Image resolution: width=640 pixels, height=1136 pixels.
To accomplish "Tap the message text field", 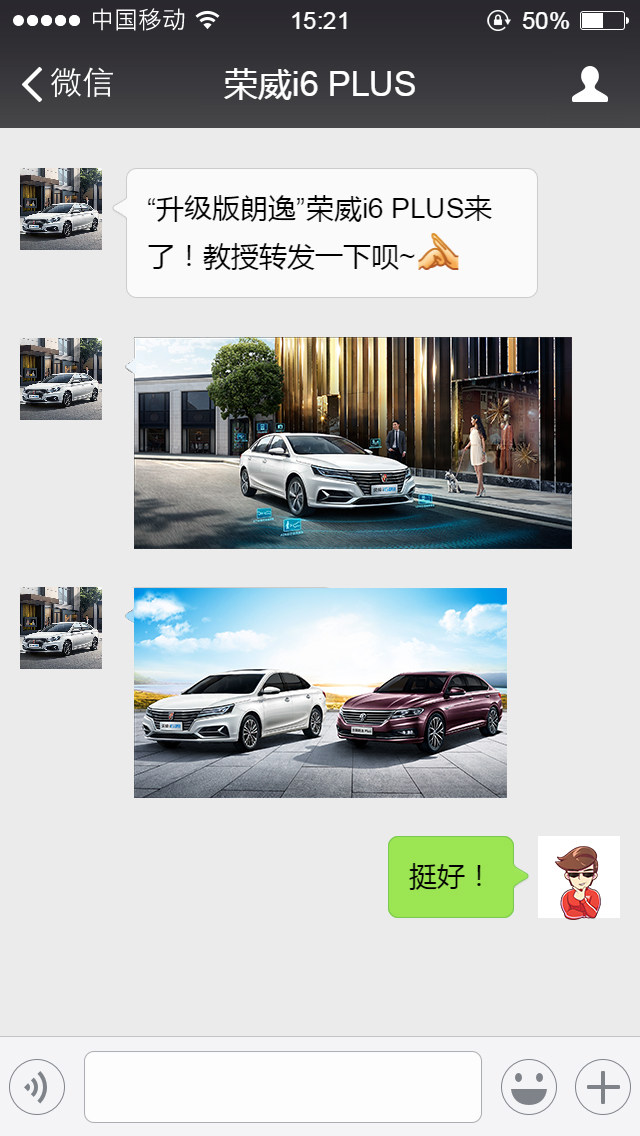I will (x=282, y=1087).
